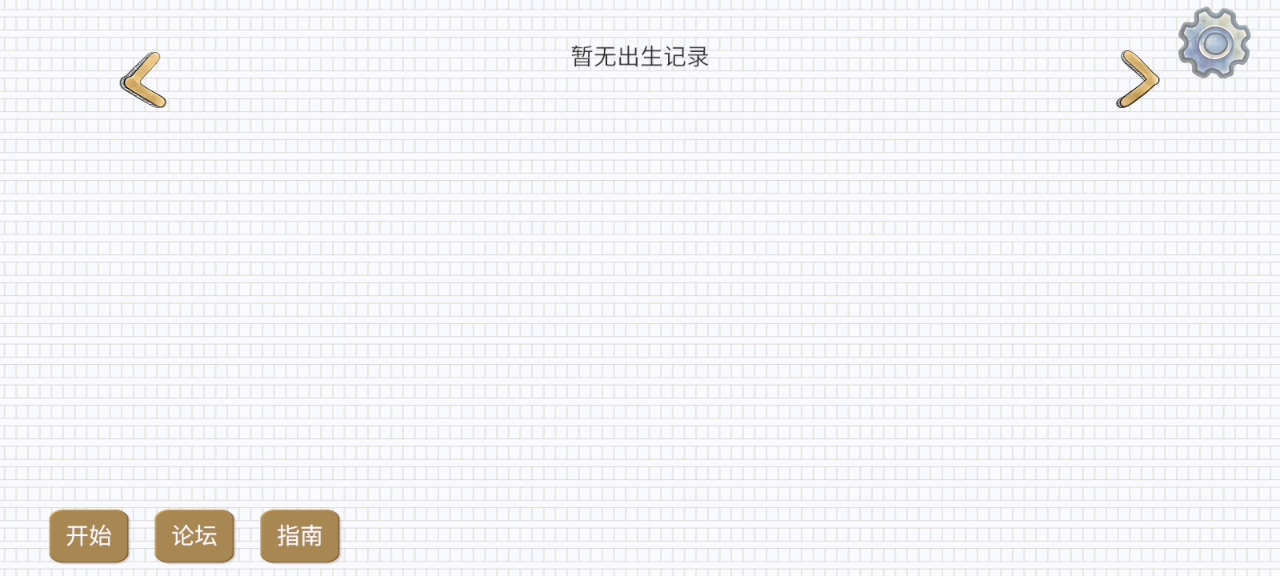This screenshot has height=576, width=1280.
Task: Tap the 开始 button to start
Action: pyautogui.click(x=89, y=536)
